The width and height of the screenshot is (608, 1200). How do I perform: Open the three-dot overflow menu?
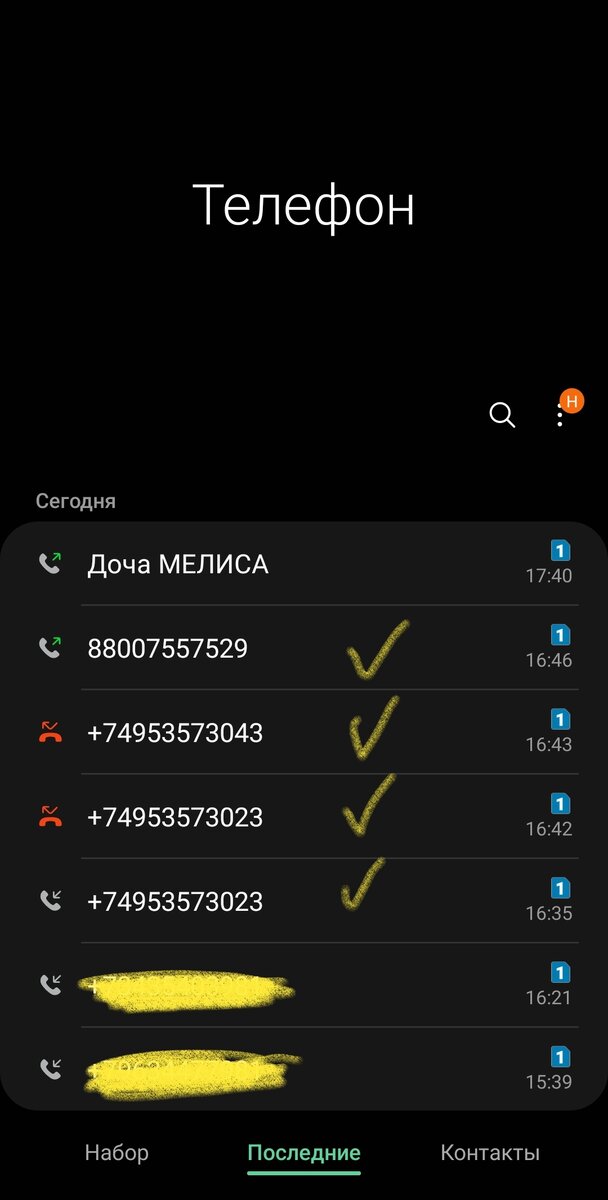pos(560,415)
